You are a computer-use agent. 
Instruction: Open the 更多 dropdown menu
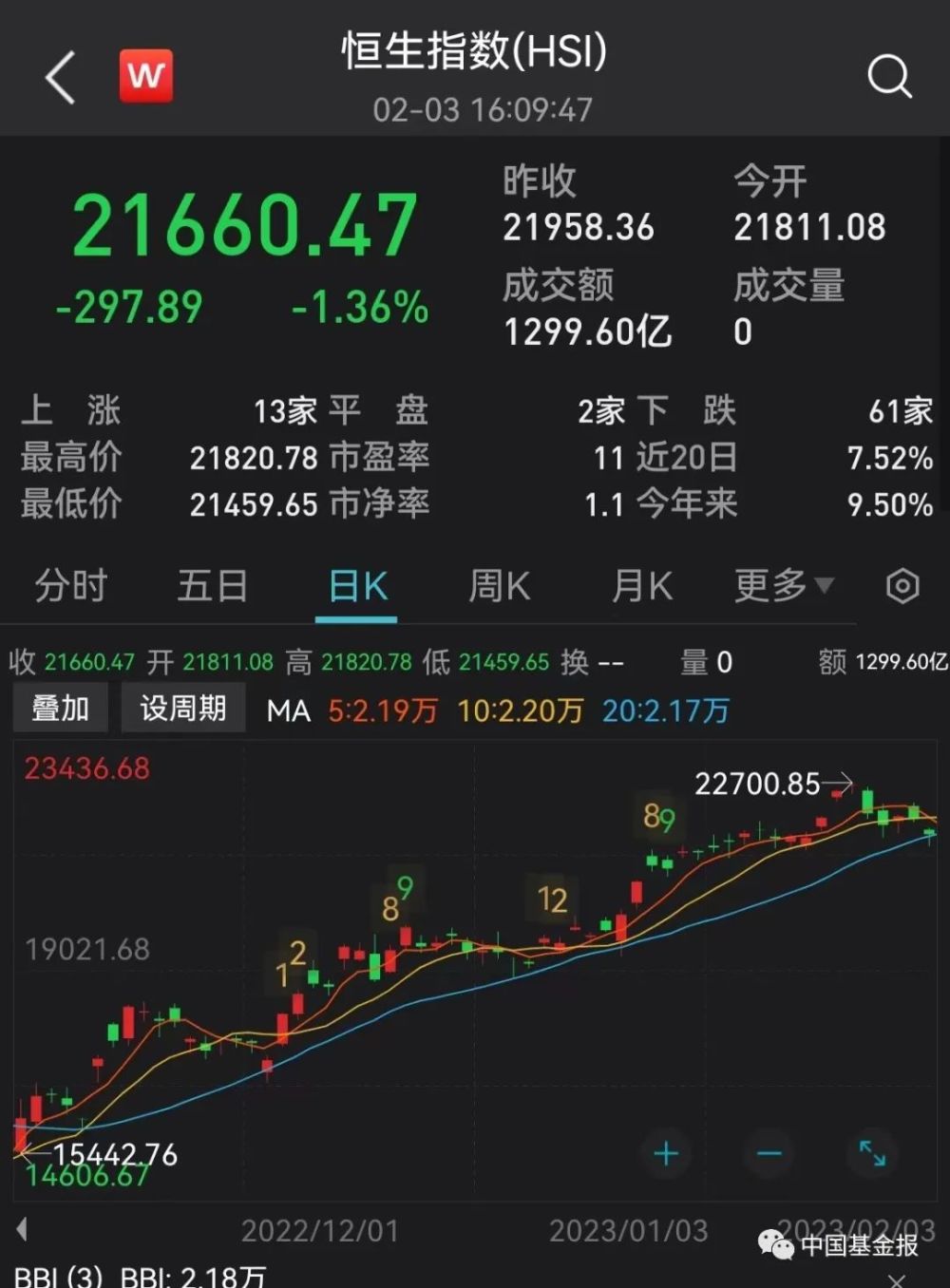click(x=777, y=587)
